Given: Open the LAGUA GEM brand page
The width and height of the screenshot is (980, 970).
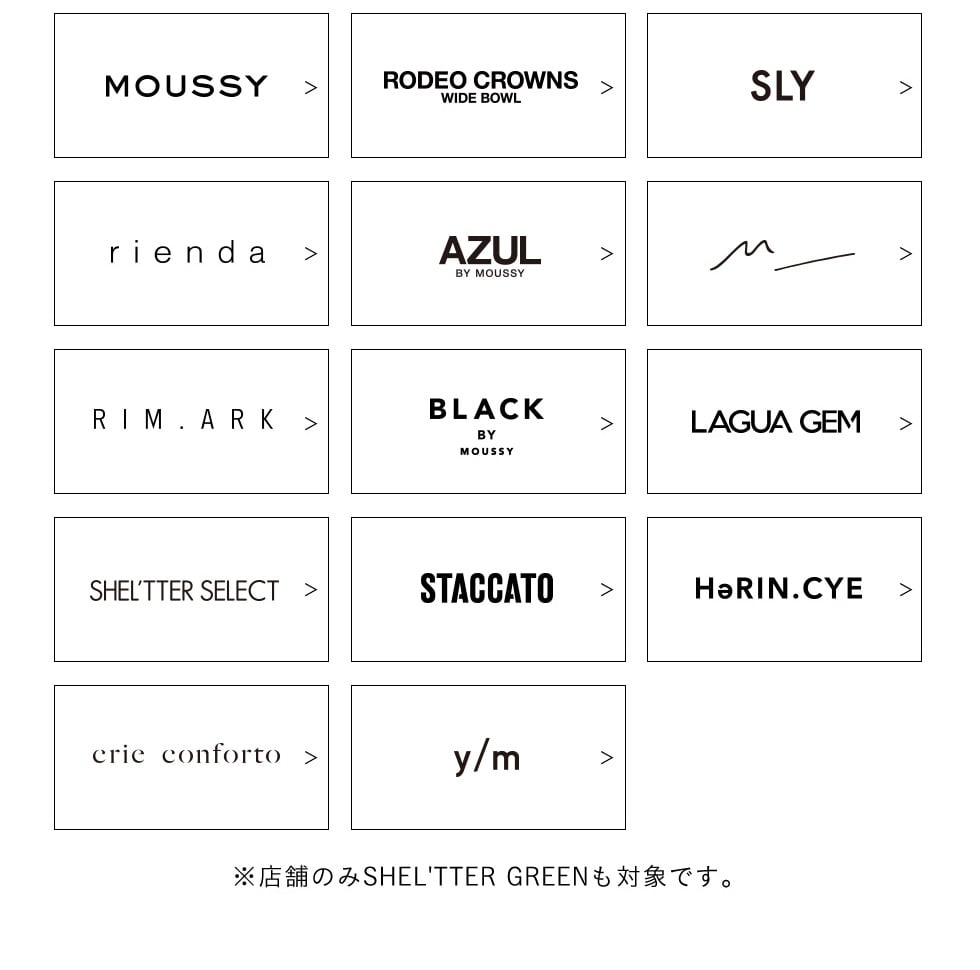Looking at the screenshot, I should coord(784,422).
